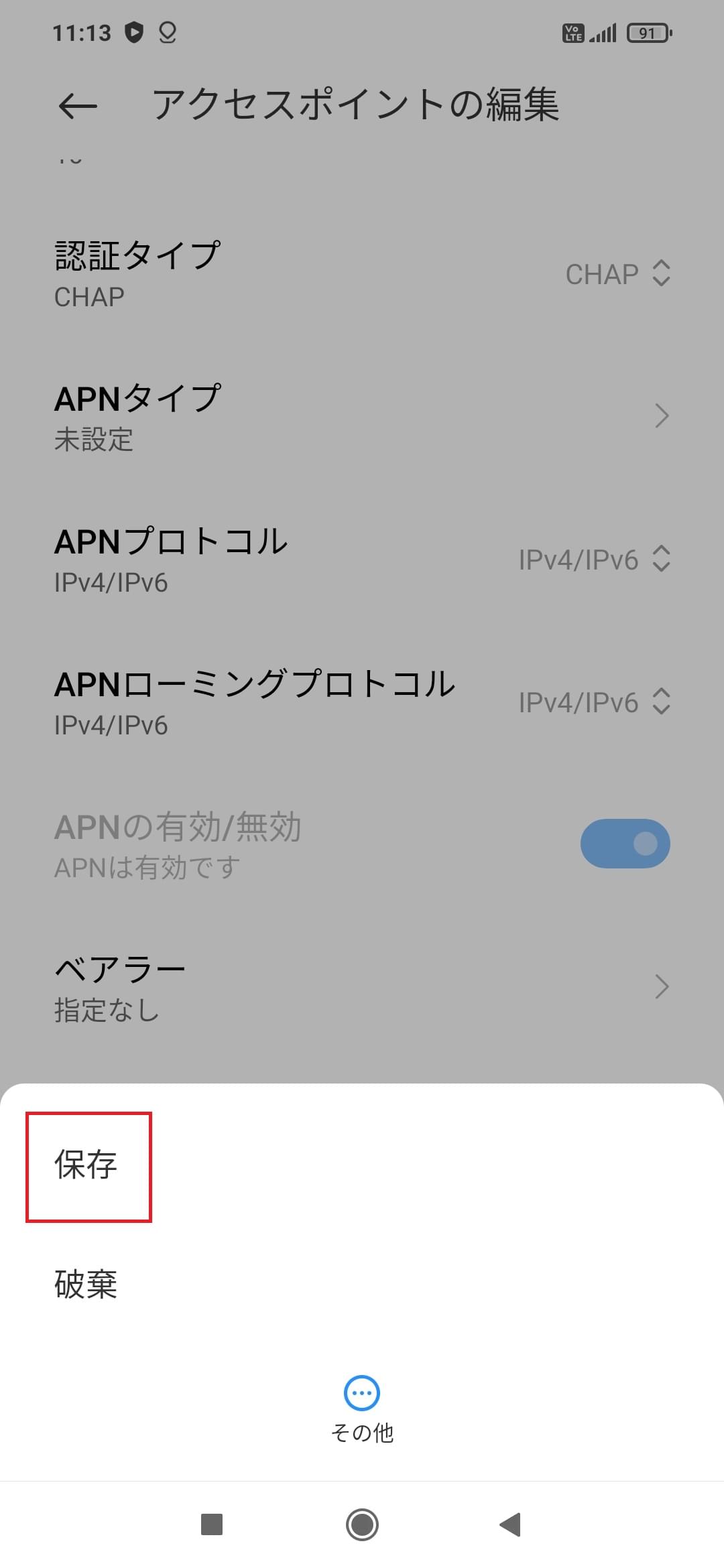Open the APNプロトコル IPv4/IPv6 selector
The image size is (724, 1568).
593,560
